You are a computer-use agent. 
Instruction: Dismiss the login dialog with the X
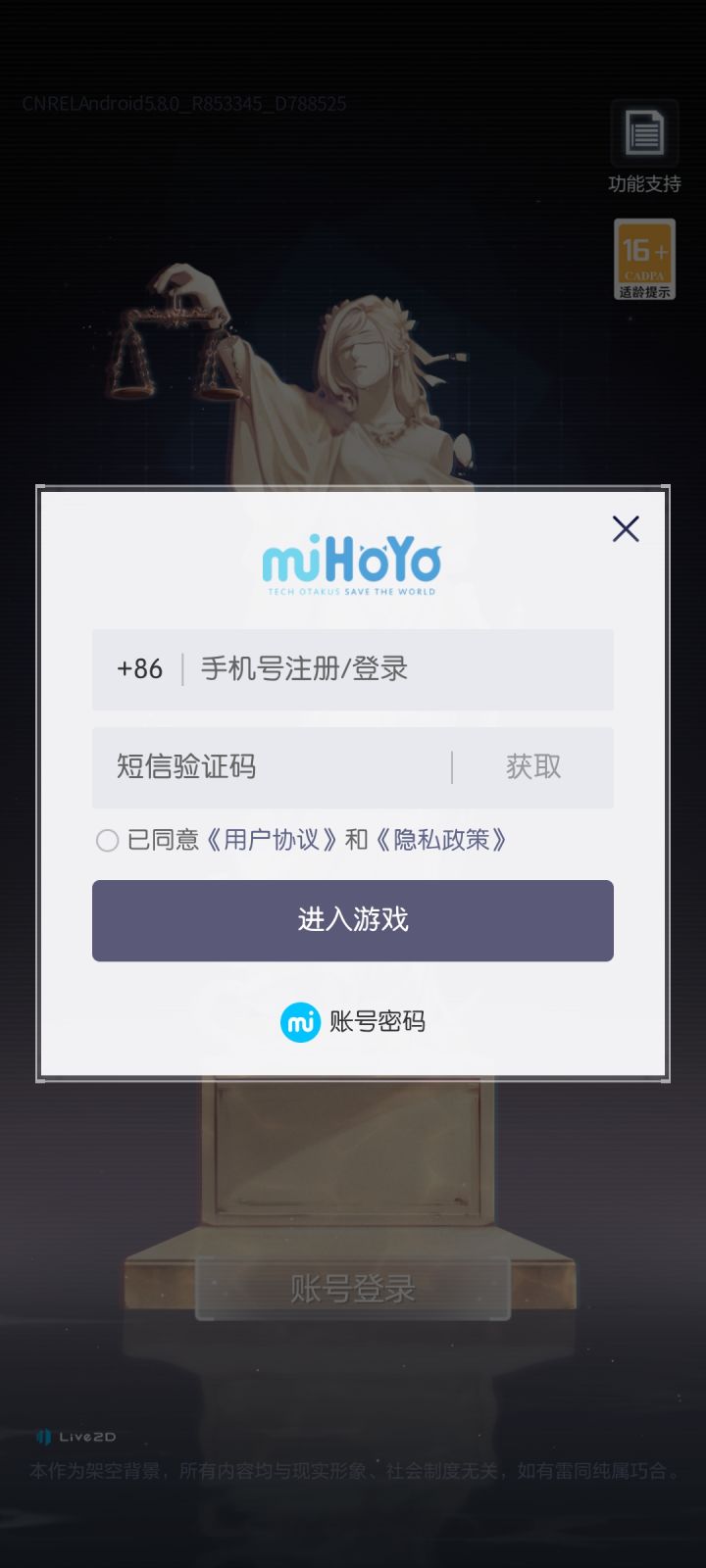pos(626,528)
